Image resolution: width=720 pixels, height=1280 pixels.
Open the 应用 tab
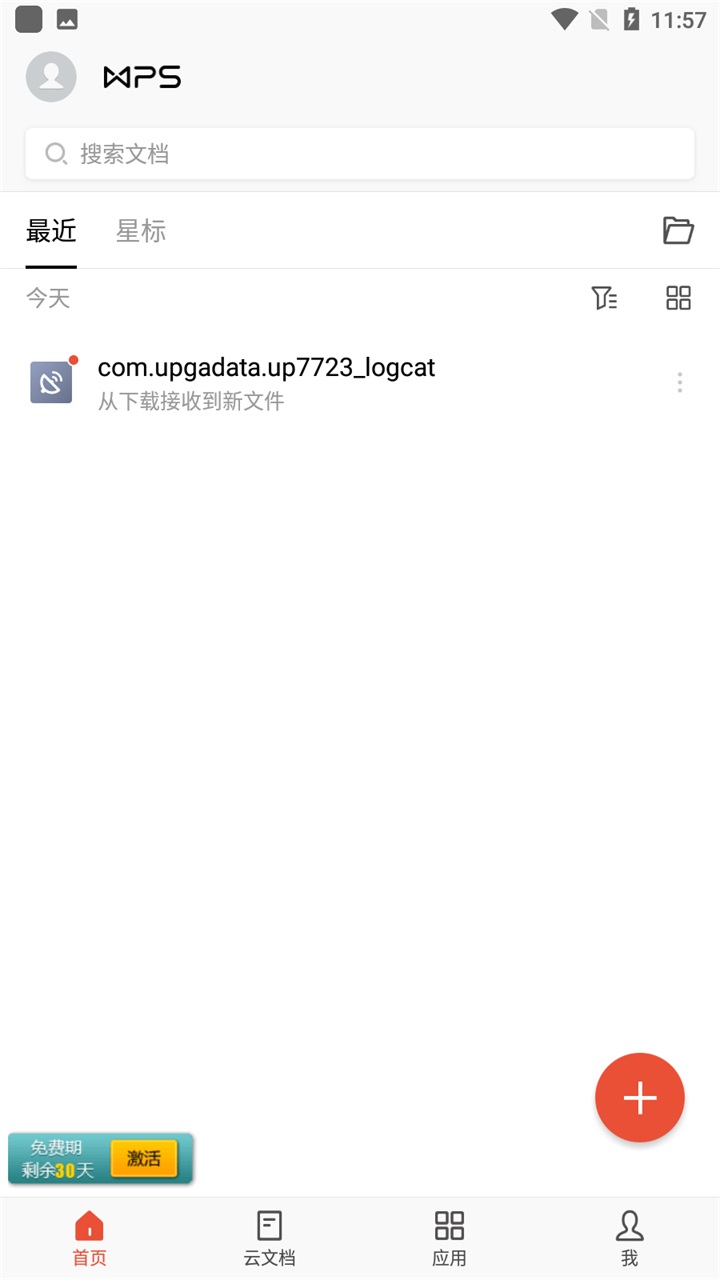coord(449,1238)
